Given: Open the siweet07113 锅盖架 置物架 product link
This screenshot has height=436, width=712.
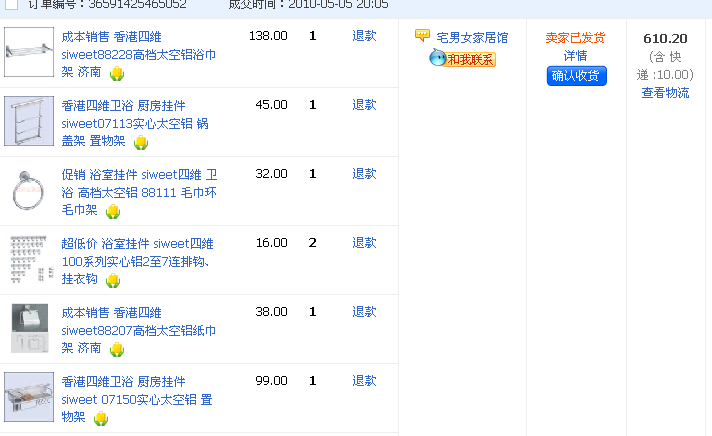Looking at the screenshot, I should (134, 123).
